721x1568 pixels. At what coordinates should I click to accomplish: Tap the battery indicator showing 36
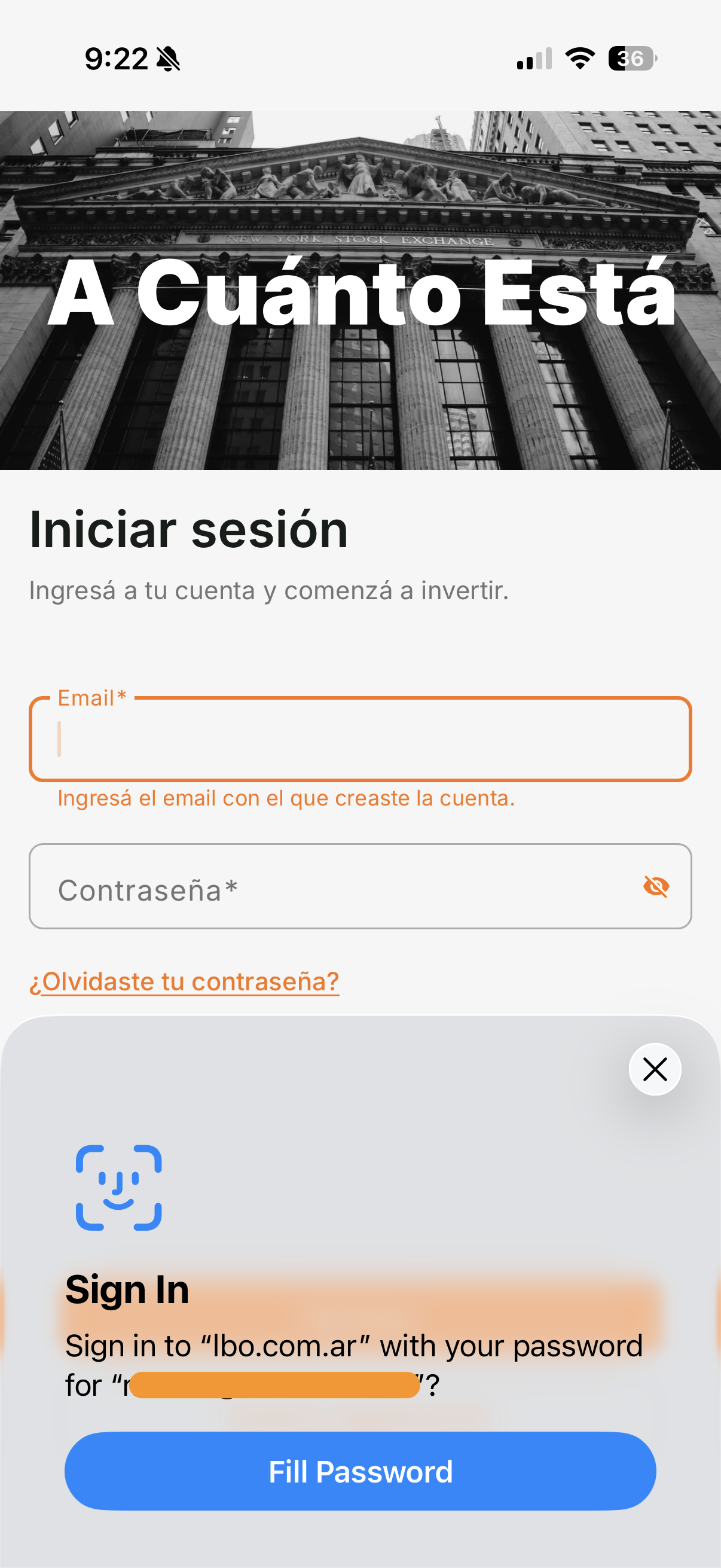(630, 59)
